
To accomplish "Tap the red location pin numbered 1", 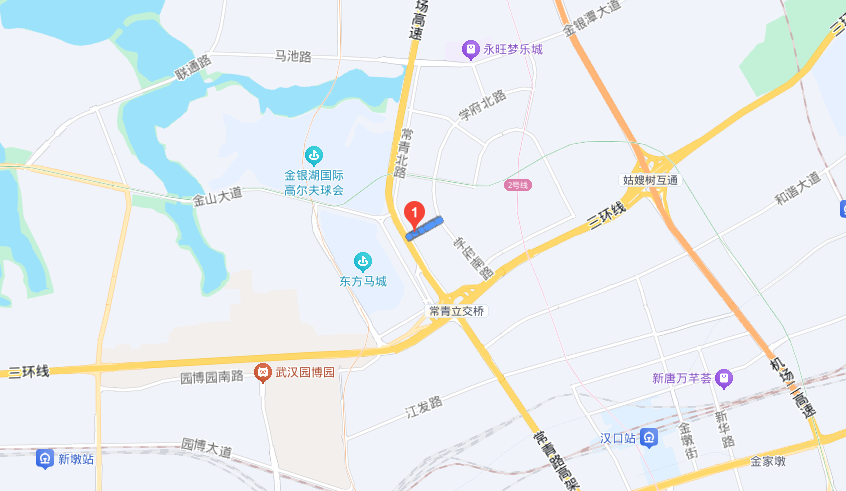I will pyautogui.click(x=414, y=214).
